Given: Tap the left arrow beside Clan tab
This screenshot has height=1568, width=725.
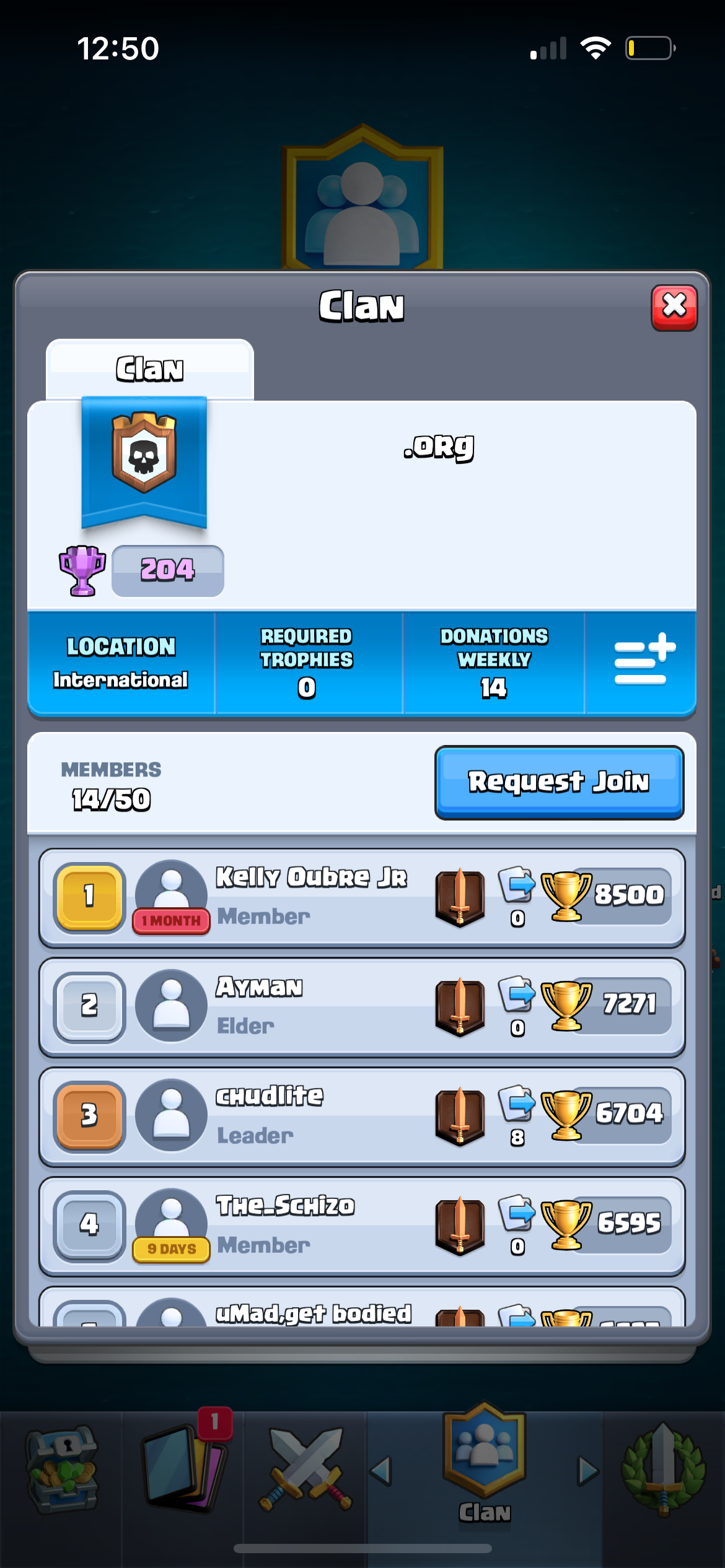Looking at the screenshot, I should 381,1471.
